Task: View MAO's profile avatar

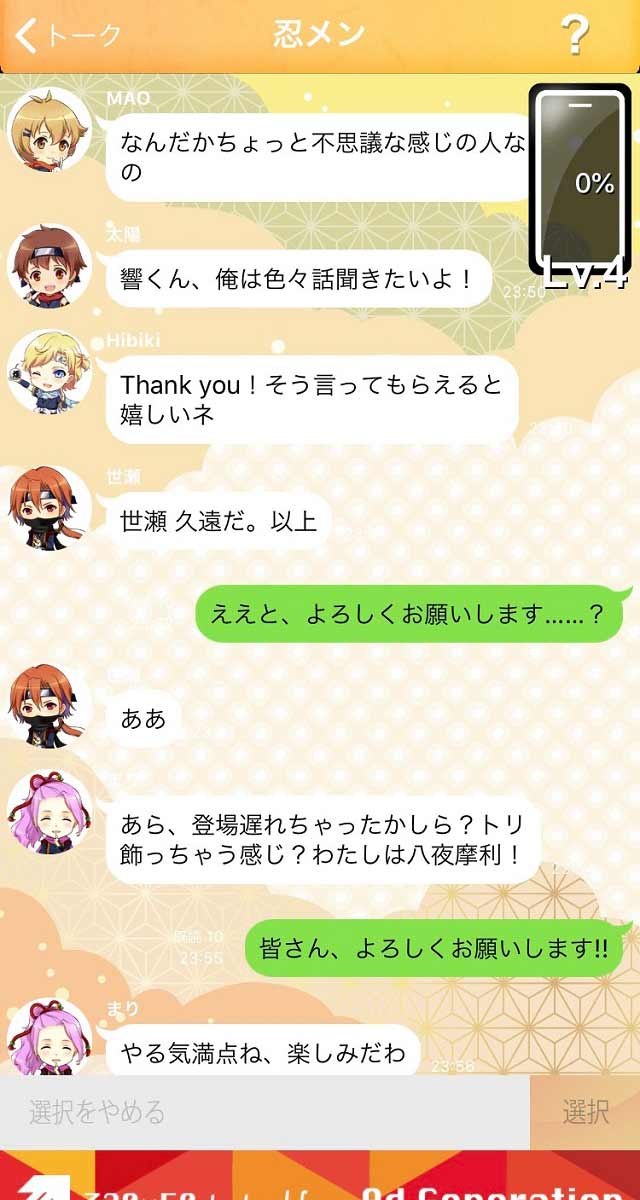Action: 50,130
